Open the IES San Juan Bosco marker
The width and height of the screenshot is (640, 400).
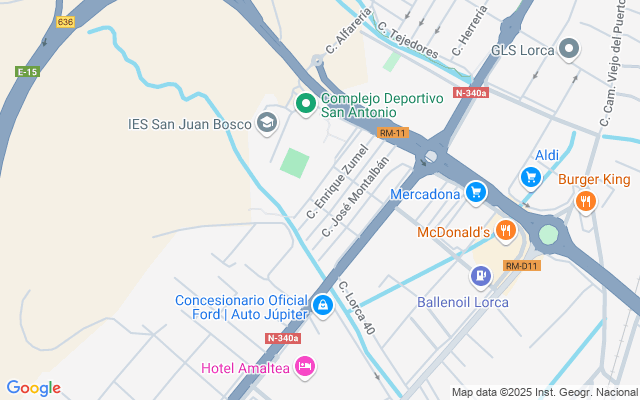tap(266, 124)
